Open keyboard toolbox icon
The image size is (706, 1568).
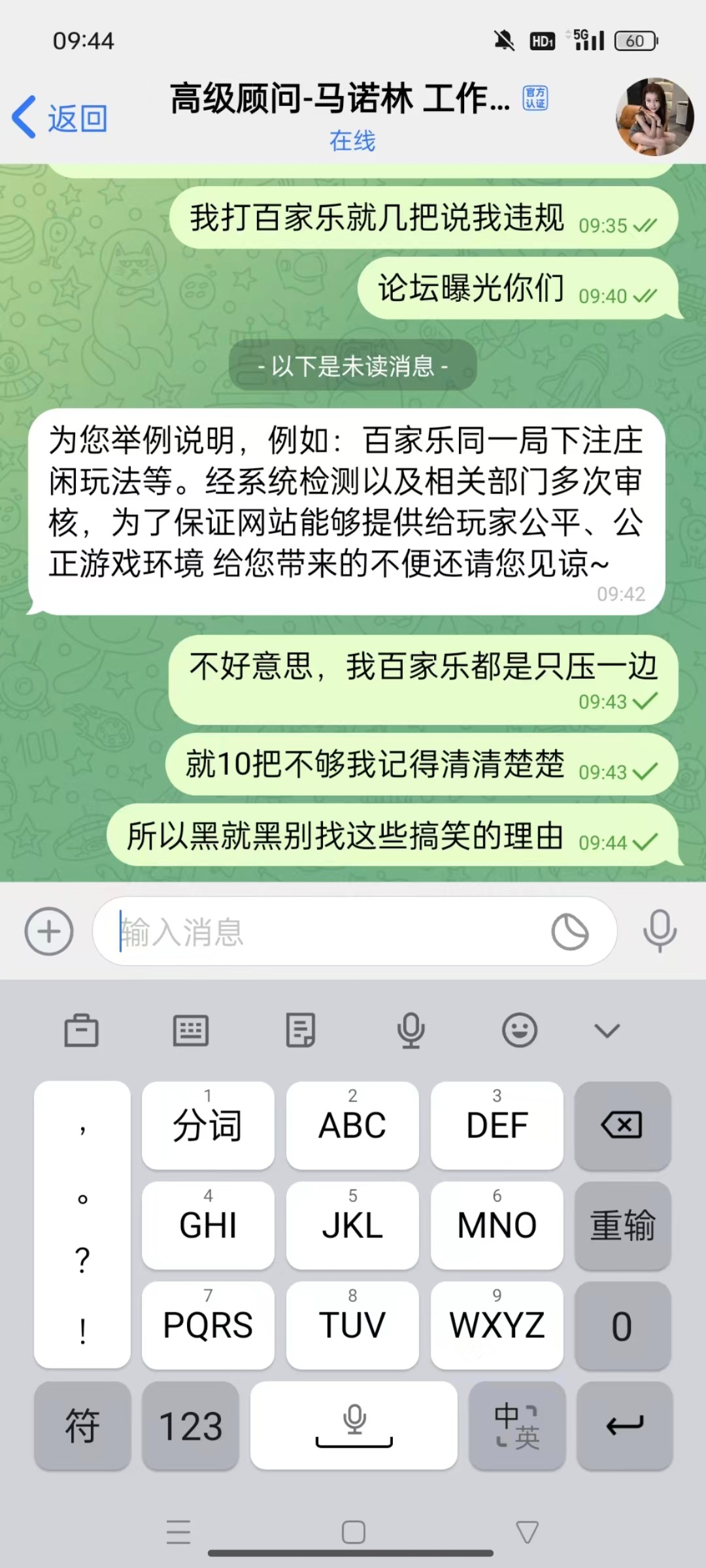82,1031
